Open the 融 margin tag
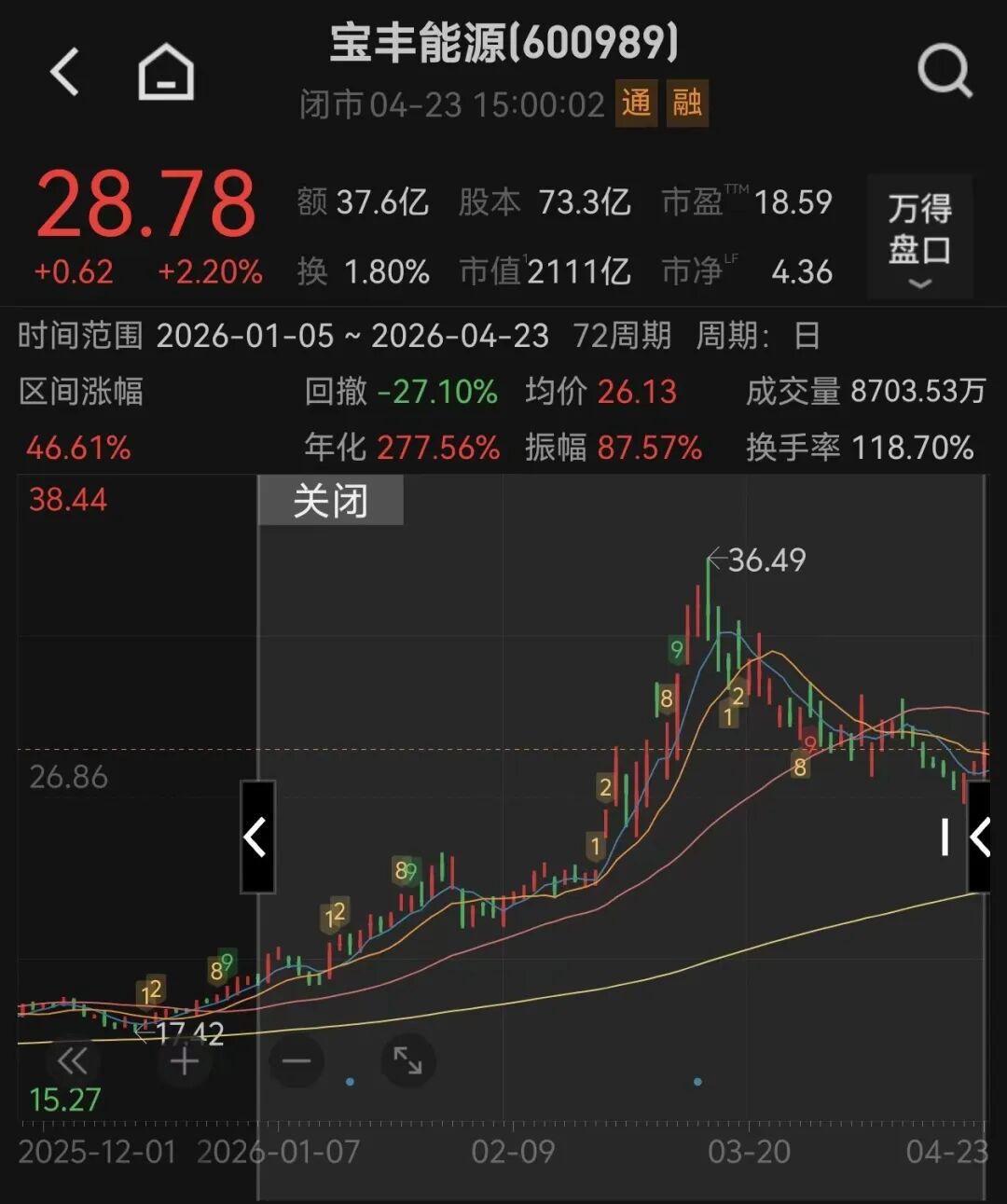 point(687,103)
